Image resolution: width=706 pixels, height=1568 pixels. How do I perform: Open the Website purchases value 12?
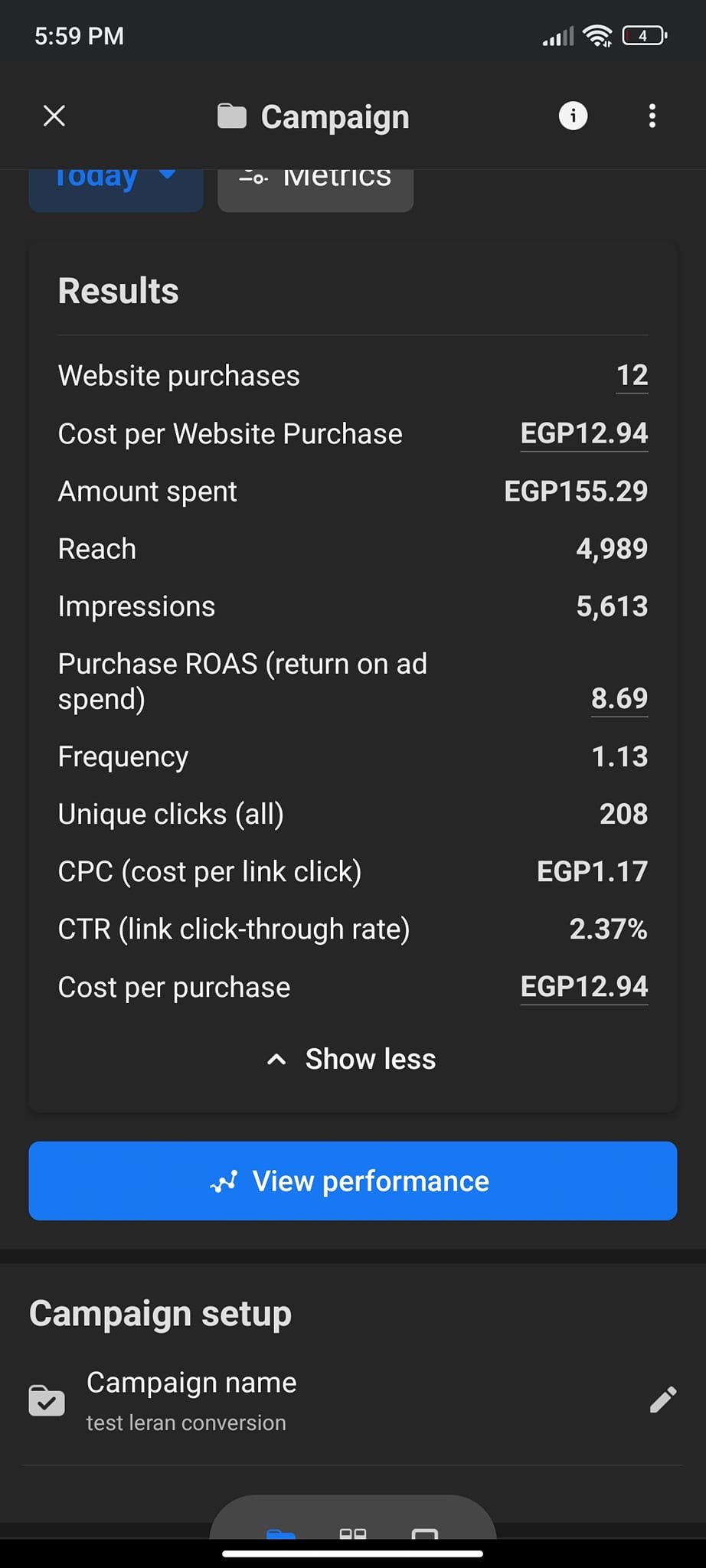pyautogui.click(x=632, y=376)
